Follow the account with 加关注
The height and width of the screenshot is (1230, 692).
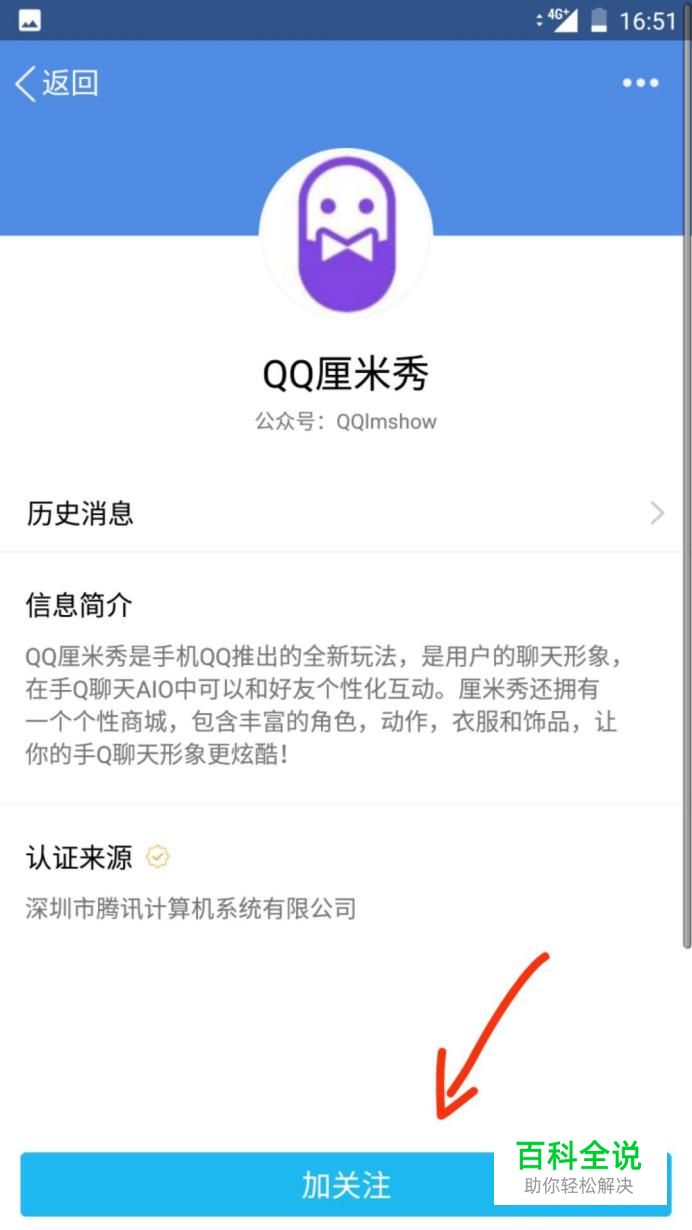pyautogui.click(x=346, y=1185)
